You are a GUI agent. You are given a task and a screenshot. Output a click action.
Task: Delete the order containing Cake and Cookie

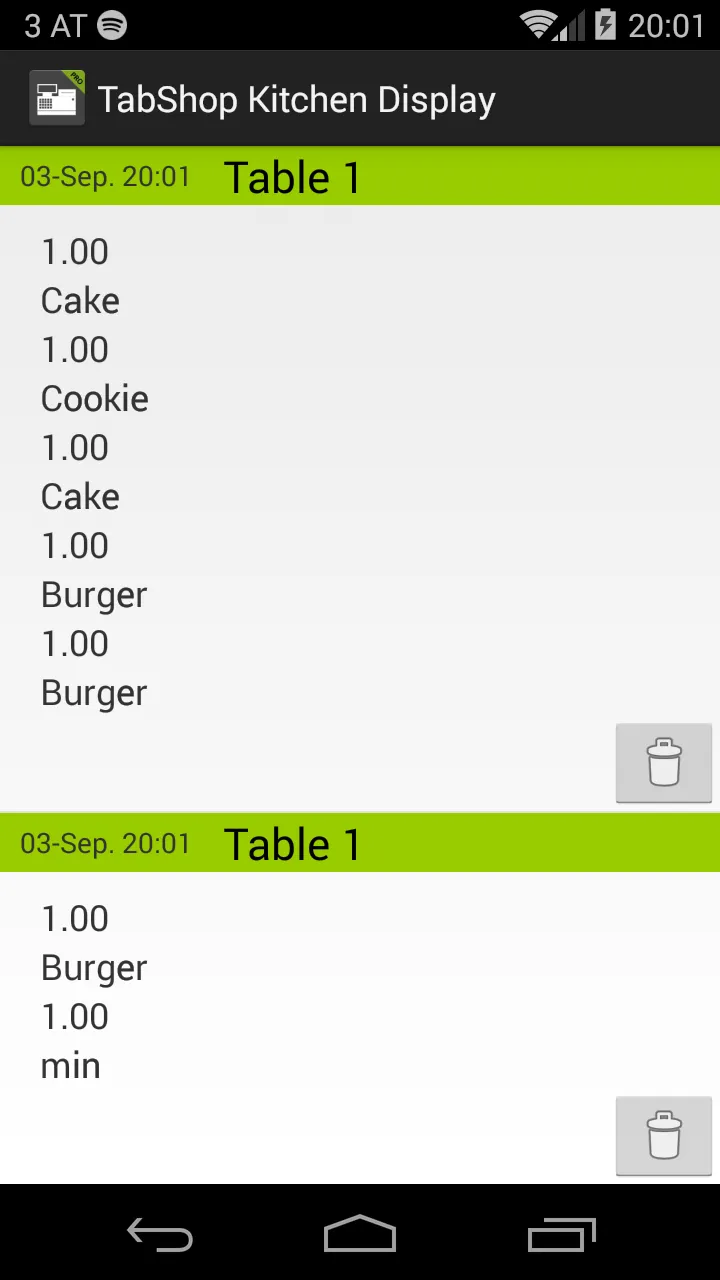(x=663, y=763)
